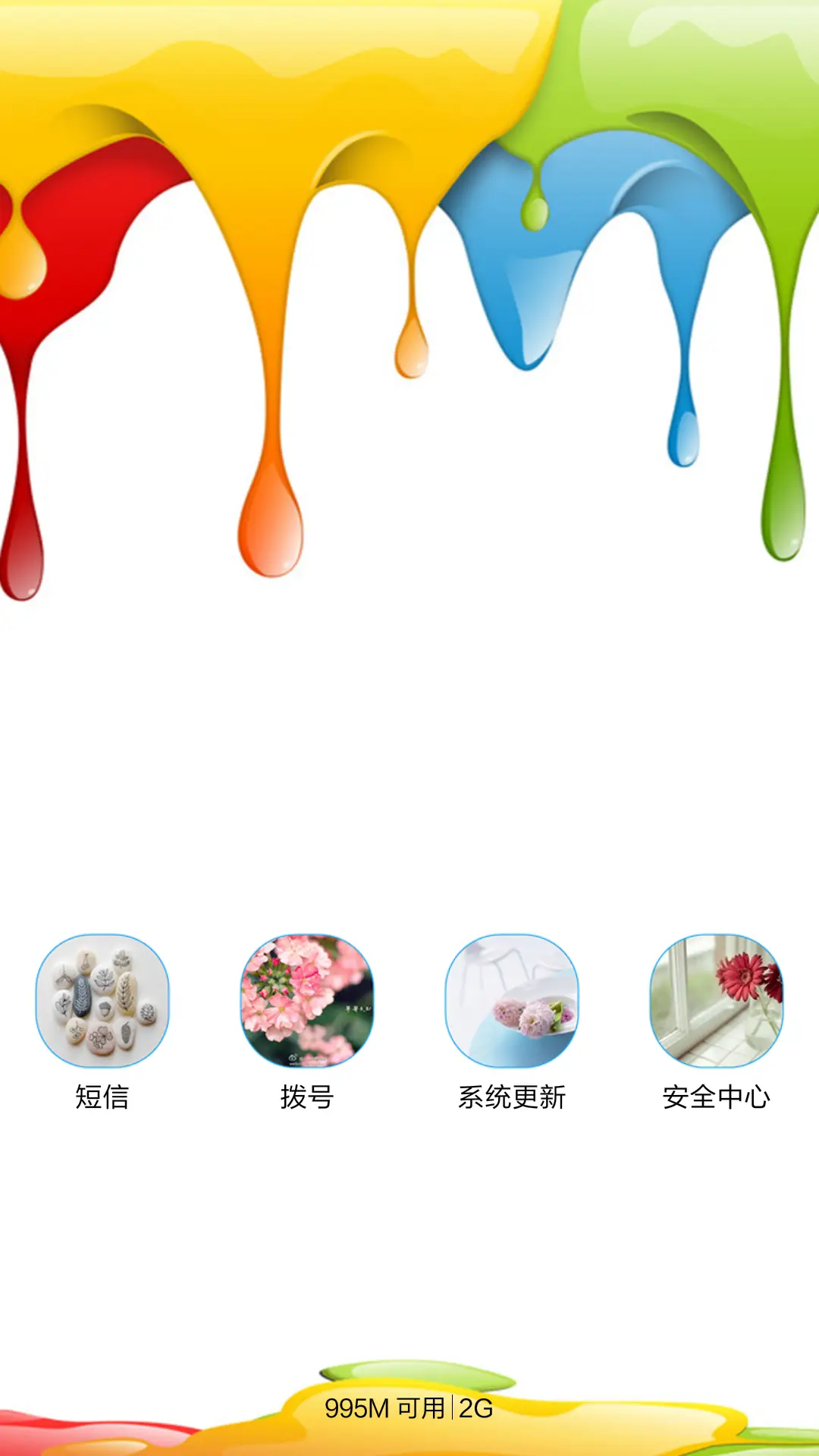Tap the 995M 可用 memory cleaner
The height and width of the screenshot is (1456, 819).
coord(385,1408)
